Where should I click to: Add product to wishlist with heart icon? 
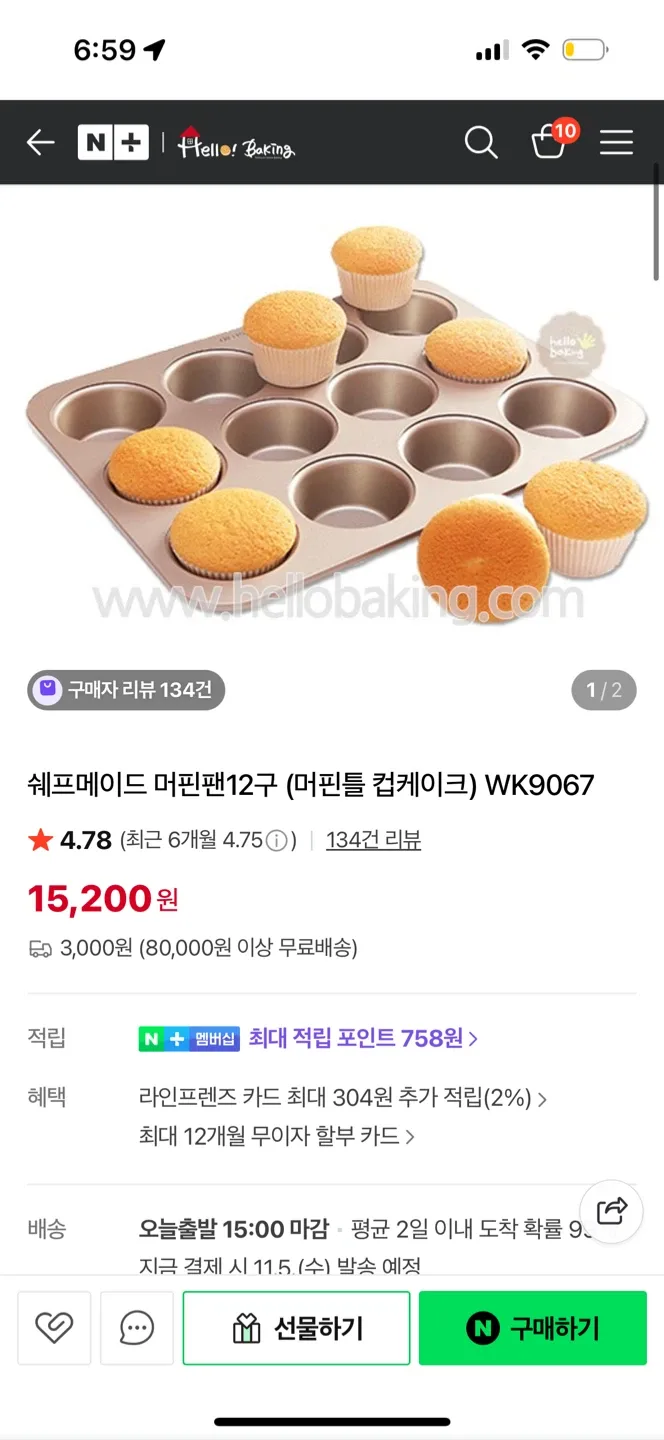[54, 1328]
